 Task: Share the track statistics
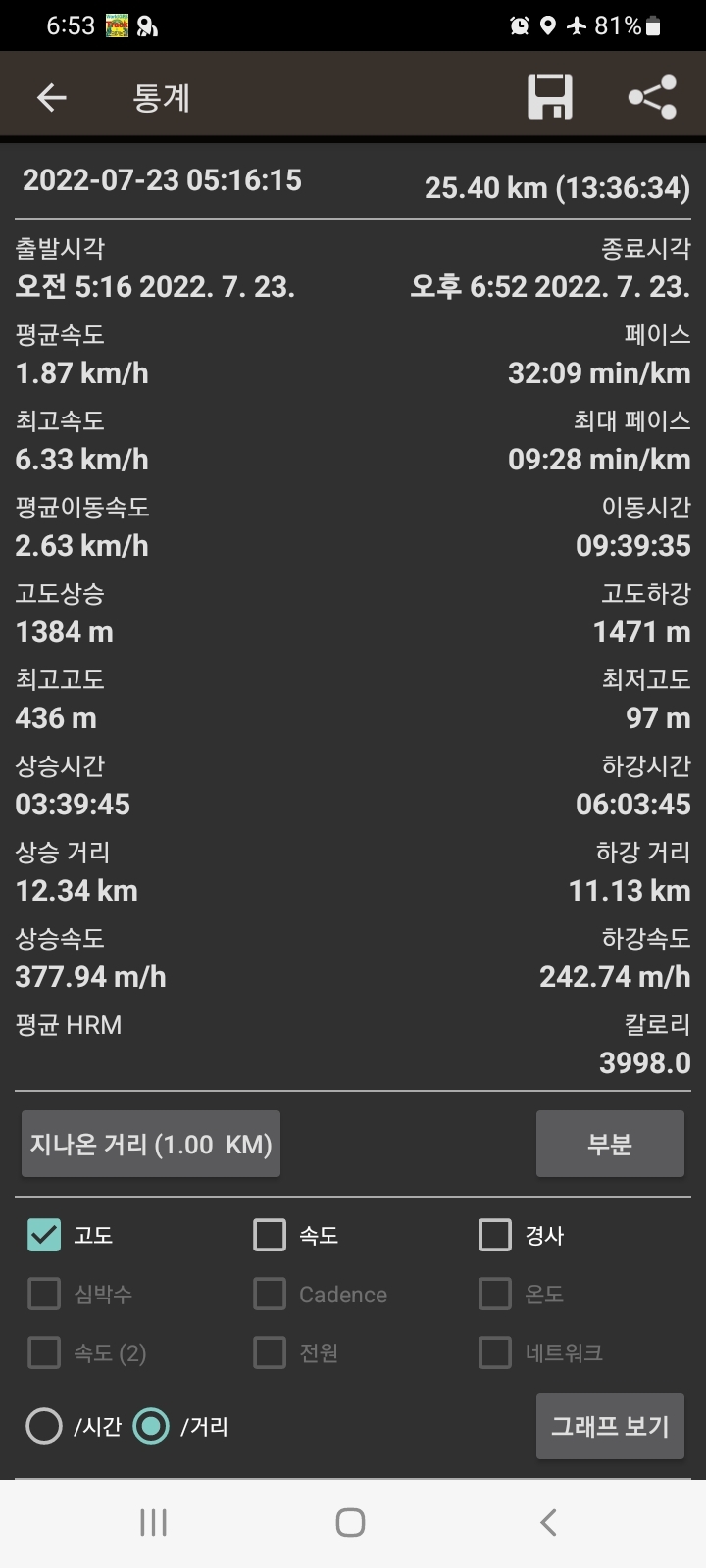pos(653,97)
